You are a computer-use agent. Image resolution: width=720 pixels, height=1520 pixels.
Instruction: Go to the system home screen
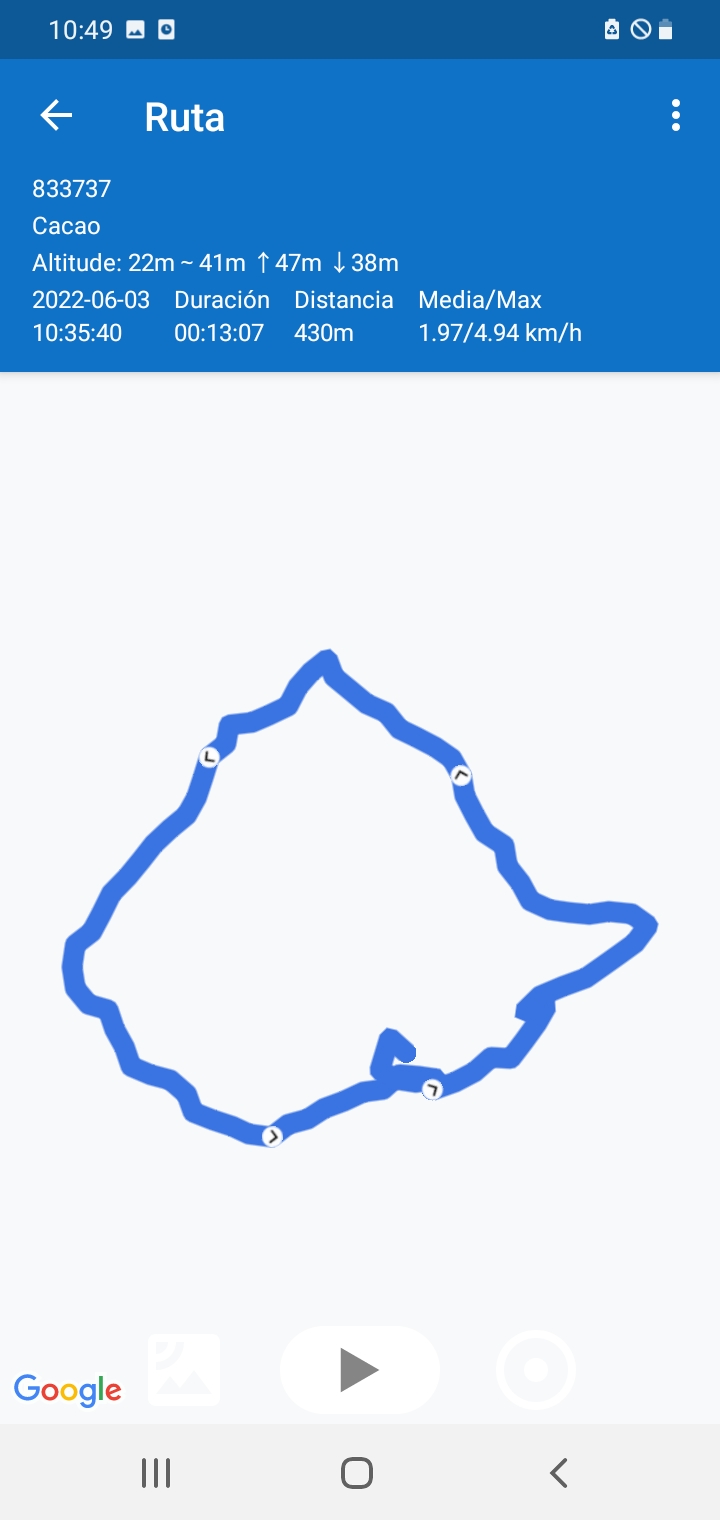pos(357,1473)
